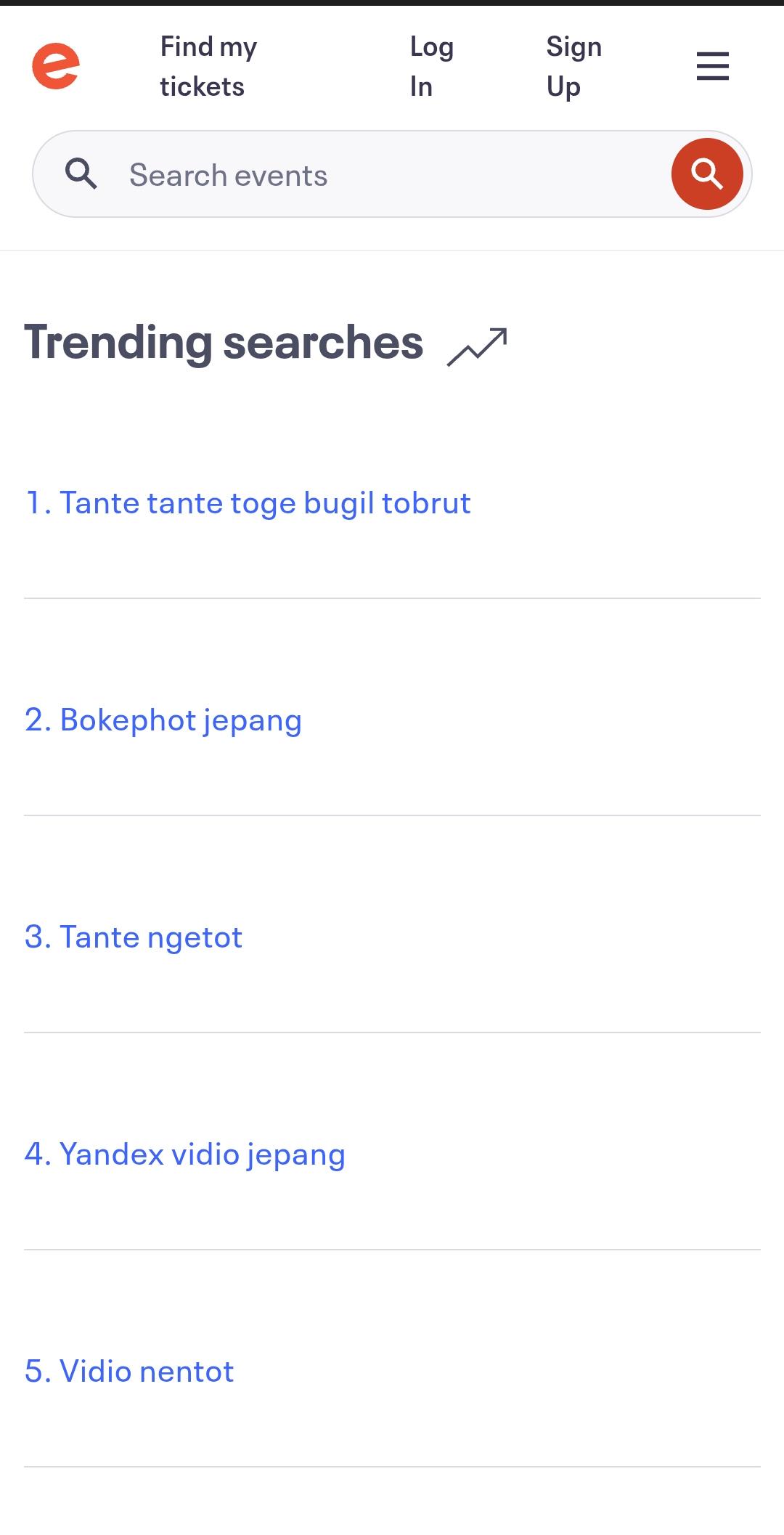Image resolution: width=784 pixels, height=1535 pixels.
Task: Open trending search number 2
Action: pyautogui.click(x=163, y=720)
